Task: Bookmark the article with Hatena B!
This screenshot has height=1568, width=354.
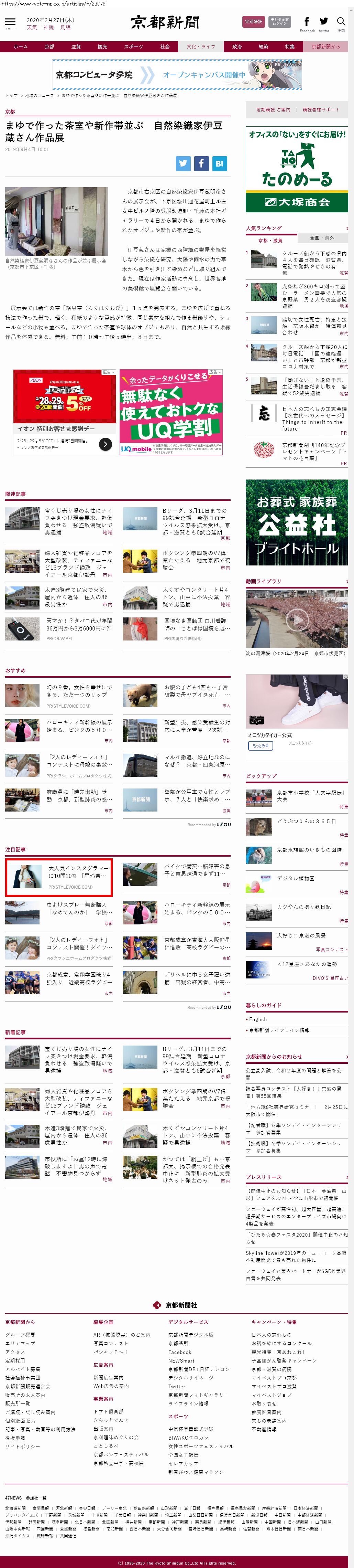Action: (x=220, y=163)
